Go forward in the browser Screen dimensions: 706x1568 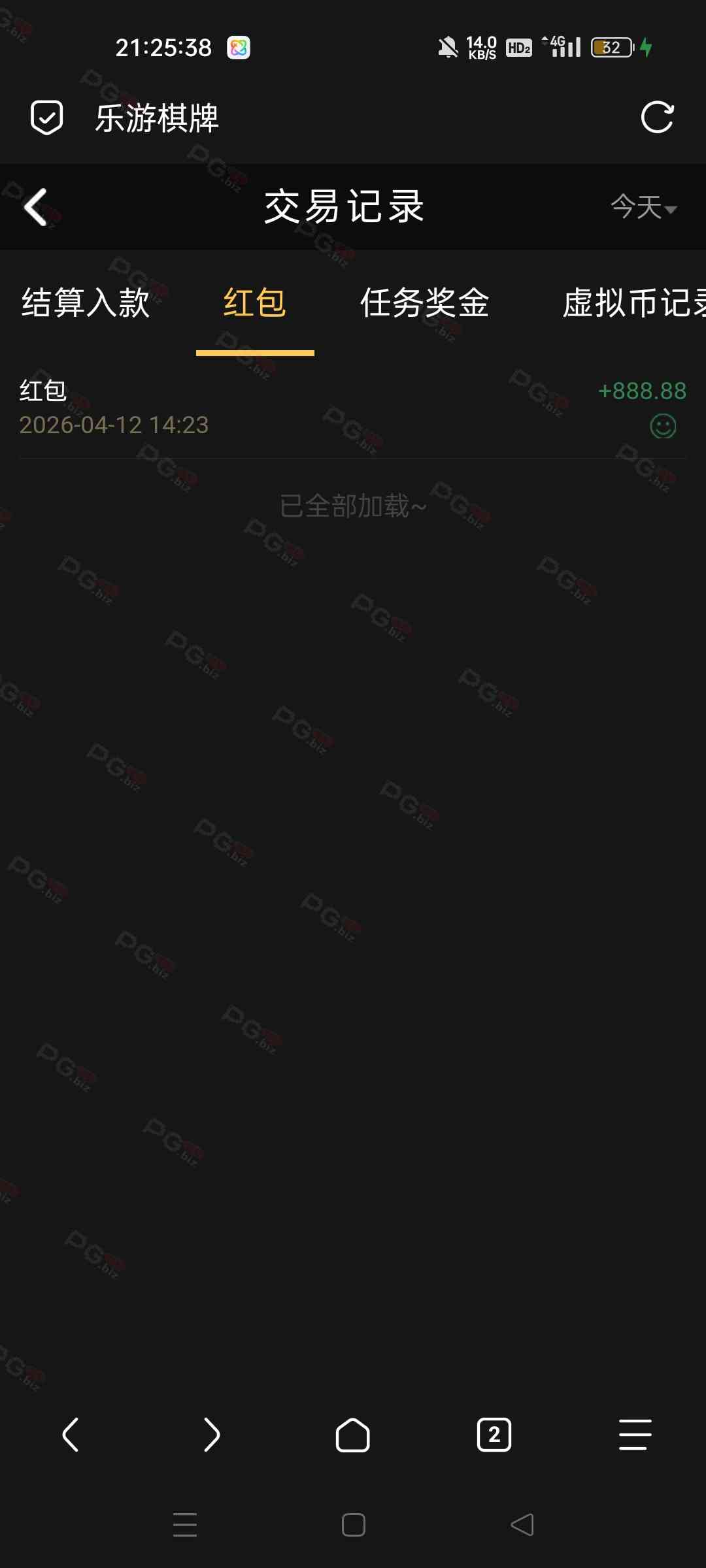coord(212,1435)
